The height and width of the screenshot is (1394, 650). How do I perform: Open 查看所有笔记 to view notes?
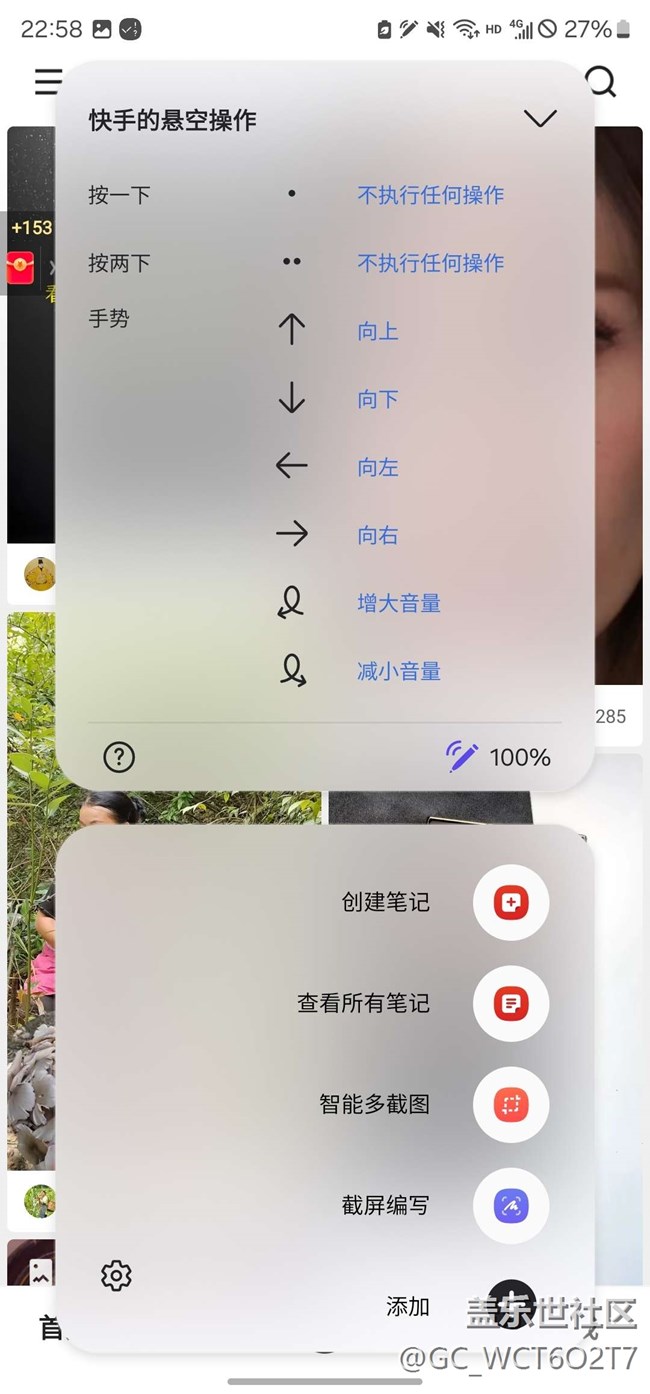pos(510,1003)
